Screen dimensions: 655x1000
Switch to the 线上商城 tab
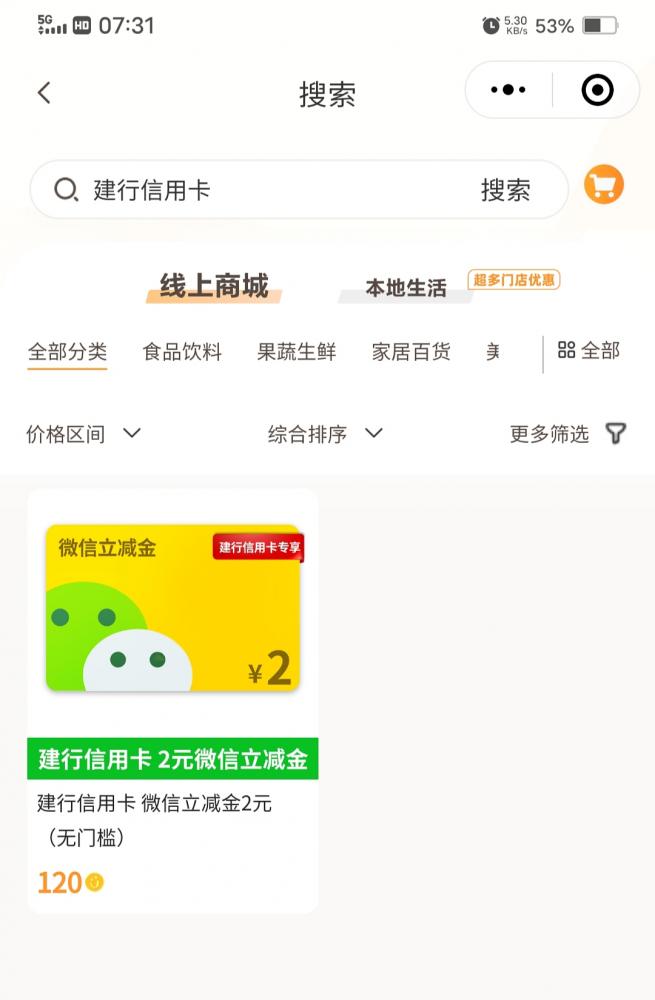click(x=214, y=286)
